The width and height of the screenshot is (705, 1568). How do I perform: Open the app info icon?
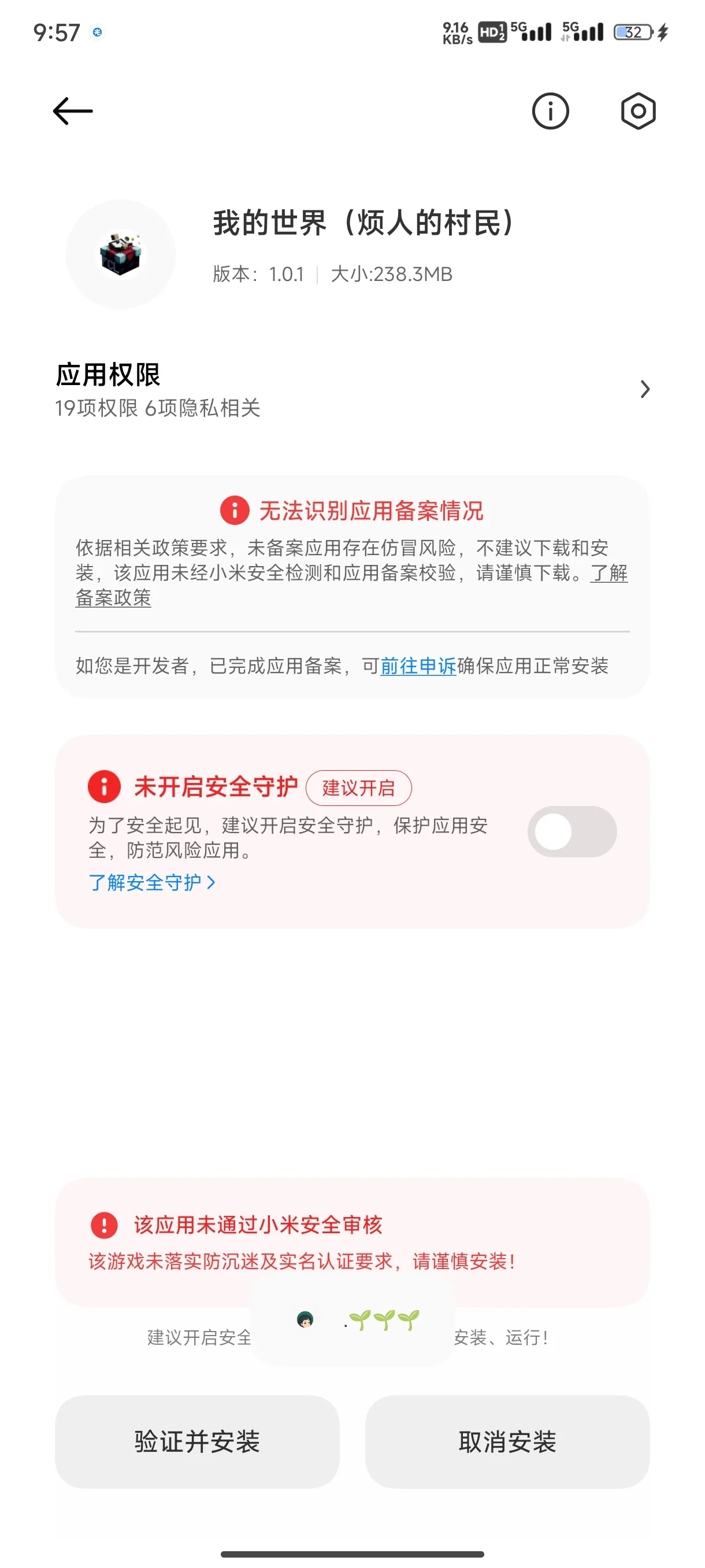pyautogui.click(x=550, y=112)
